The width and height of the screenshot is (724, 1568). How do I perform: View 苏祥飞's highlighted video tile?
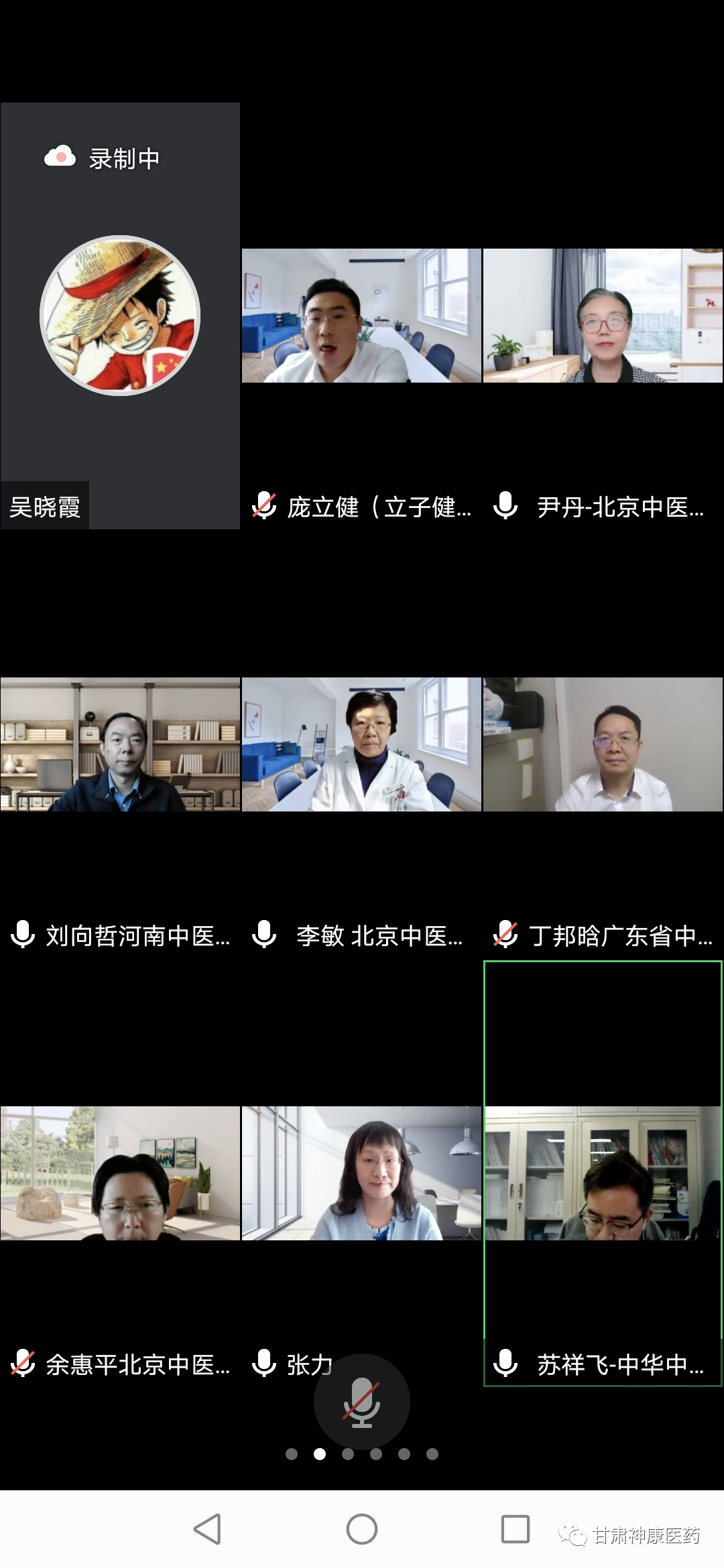click(x=603, y=1173)
